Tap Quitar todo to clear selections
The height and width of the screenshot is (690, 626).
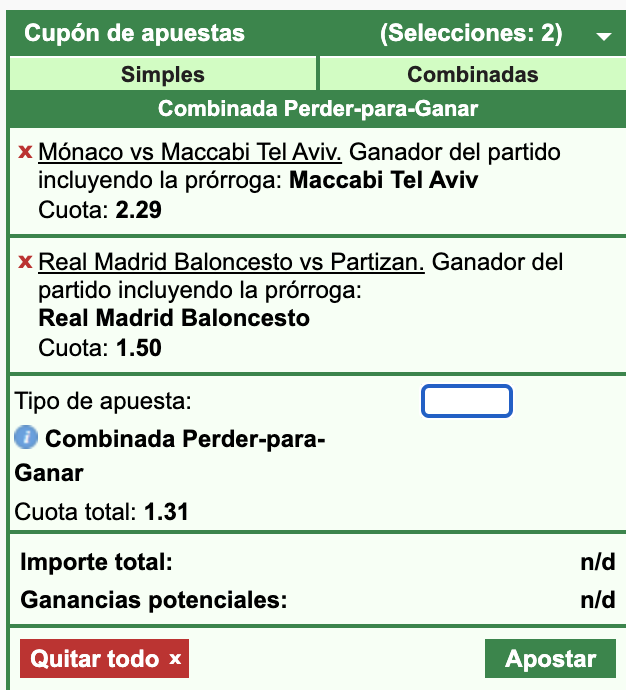point(104,659)
